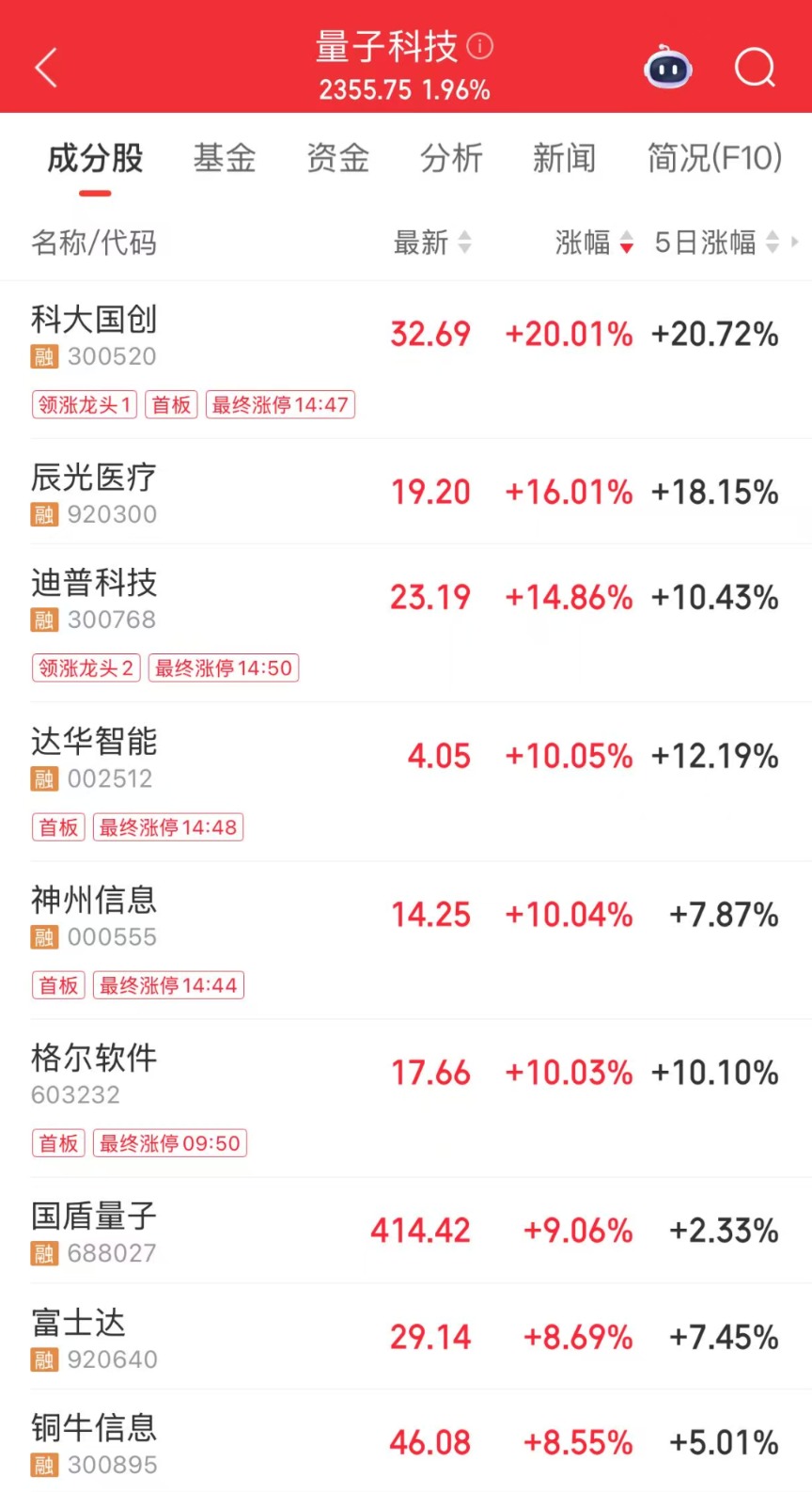812x1492 pixels.
Task: Go back using the top-left arrow
Action: (x=46, y=68)
